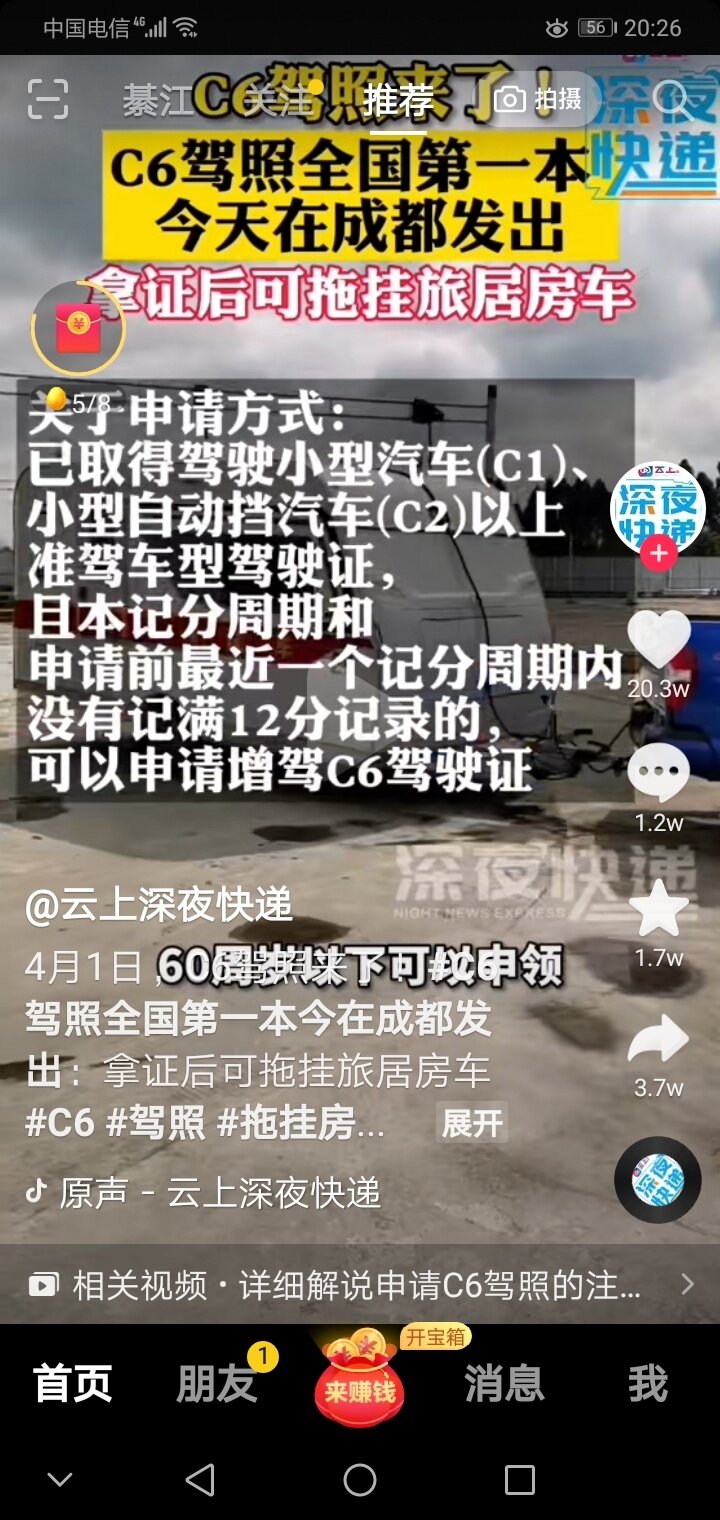The height and width of the screenshot is (1520, 720).
Task: Switch to the 朋友 tab
Action: (x=217, y=1385)
